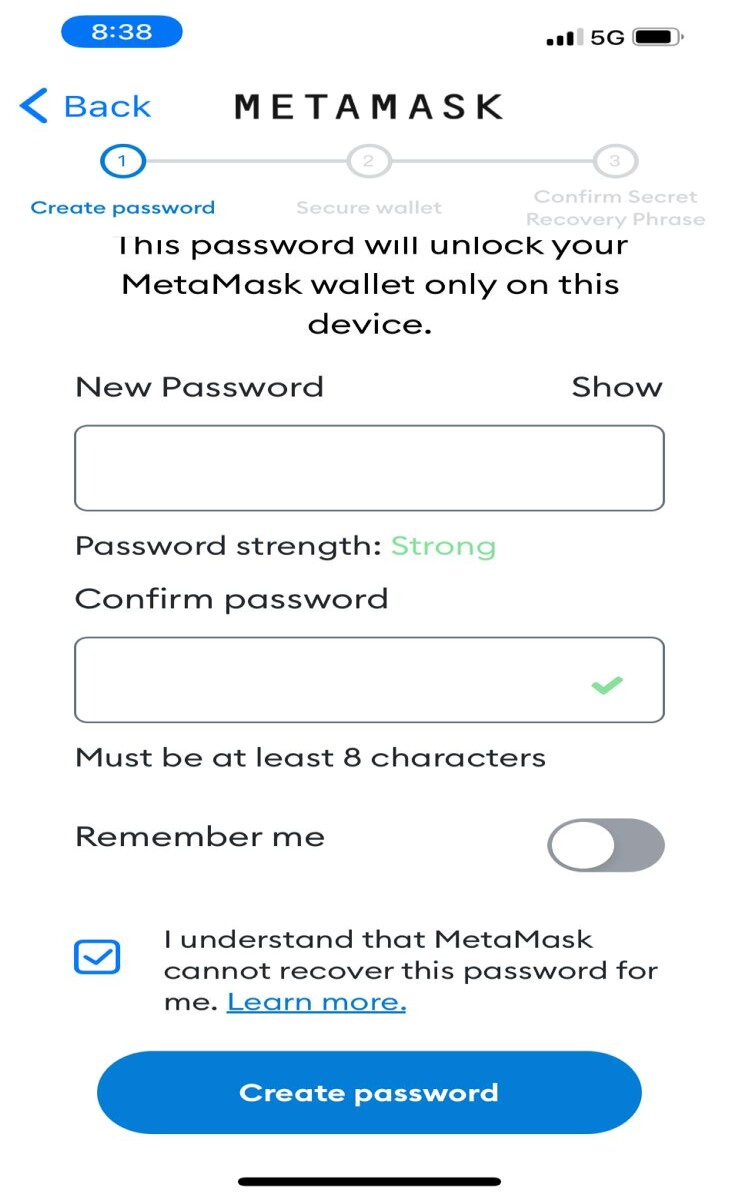Show the typed password

coord(616,387)
